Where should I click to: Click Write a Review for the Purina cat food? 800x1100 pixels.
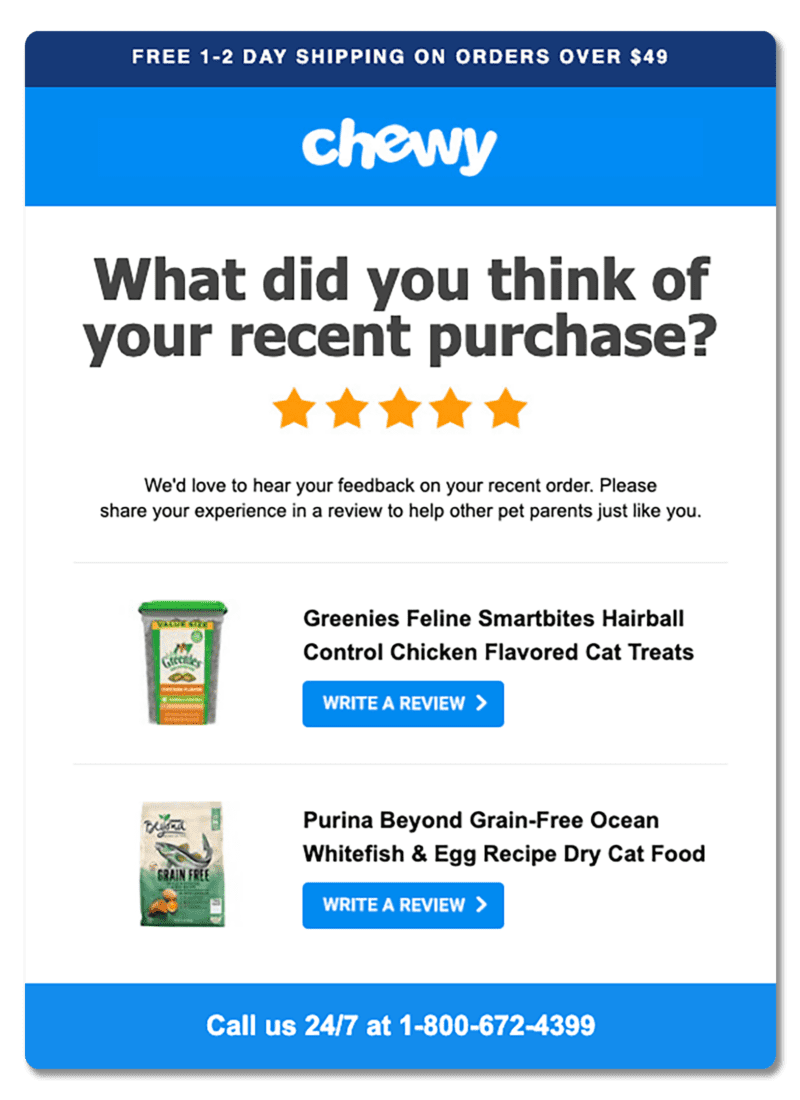pos(403,905)
